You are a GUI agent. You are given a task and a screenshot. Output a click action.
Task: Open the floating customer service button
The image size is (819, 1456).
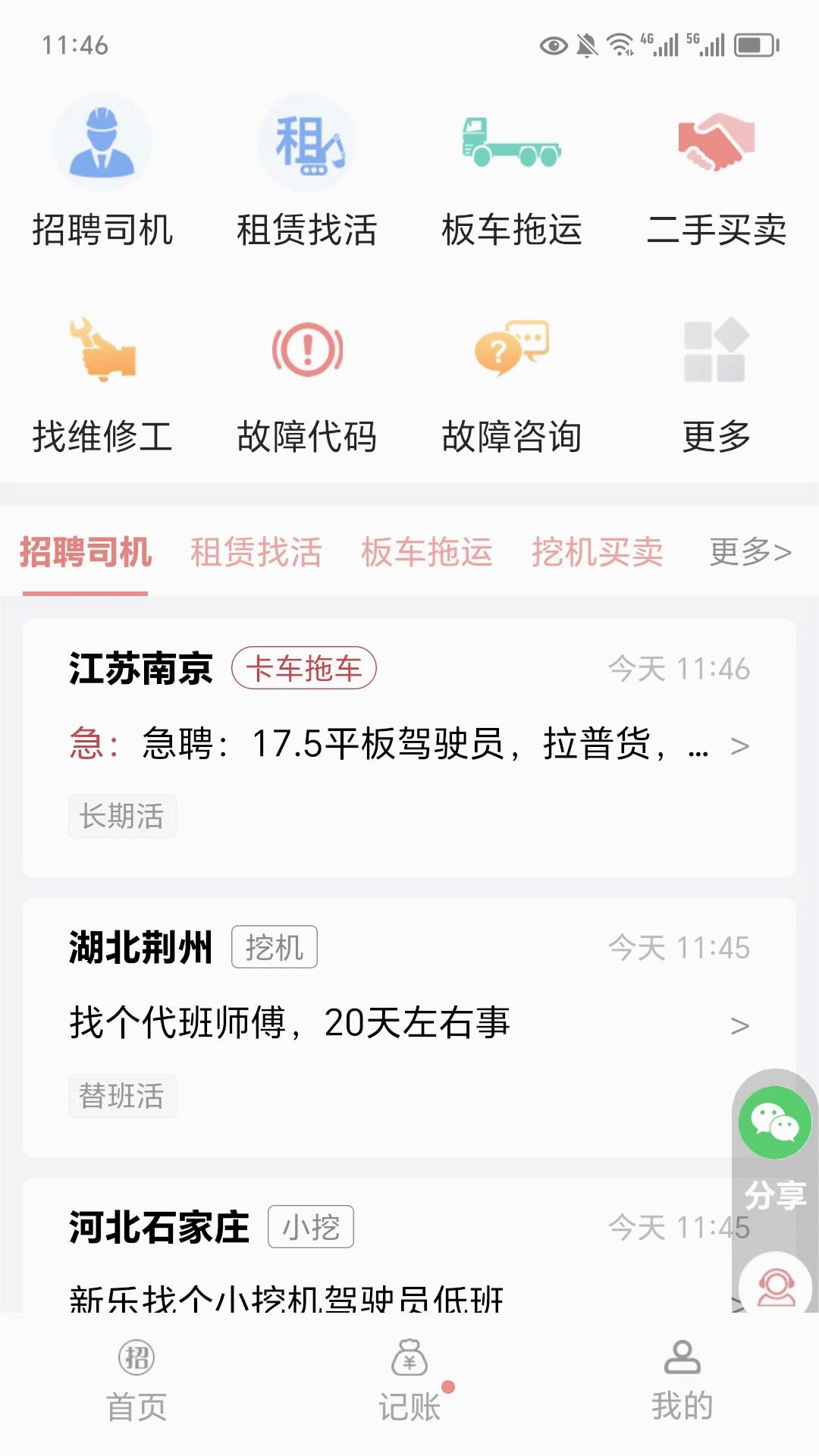[775, 1280]
